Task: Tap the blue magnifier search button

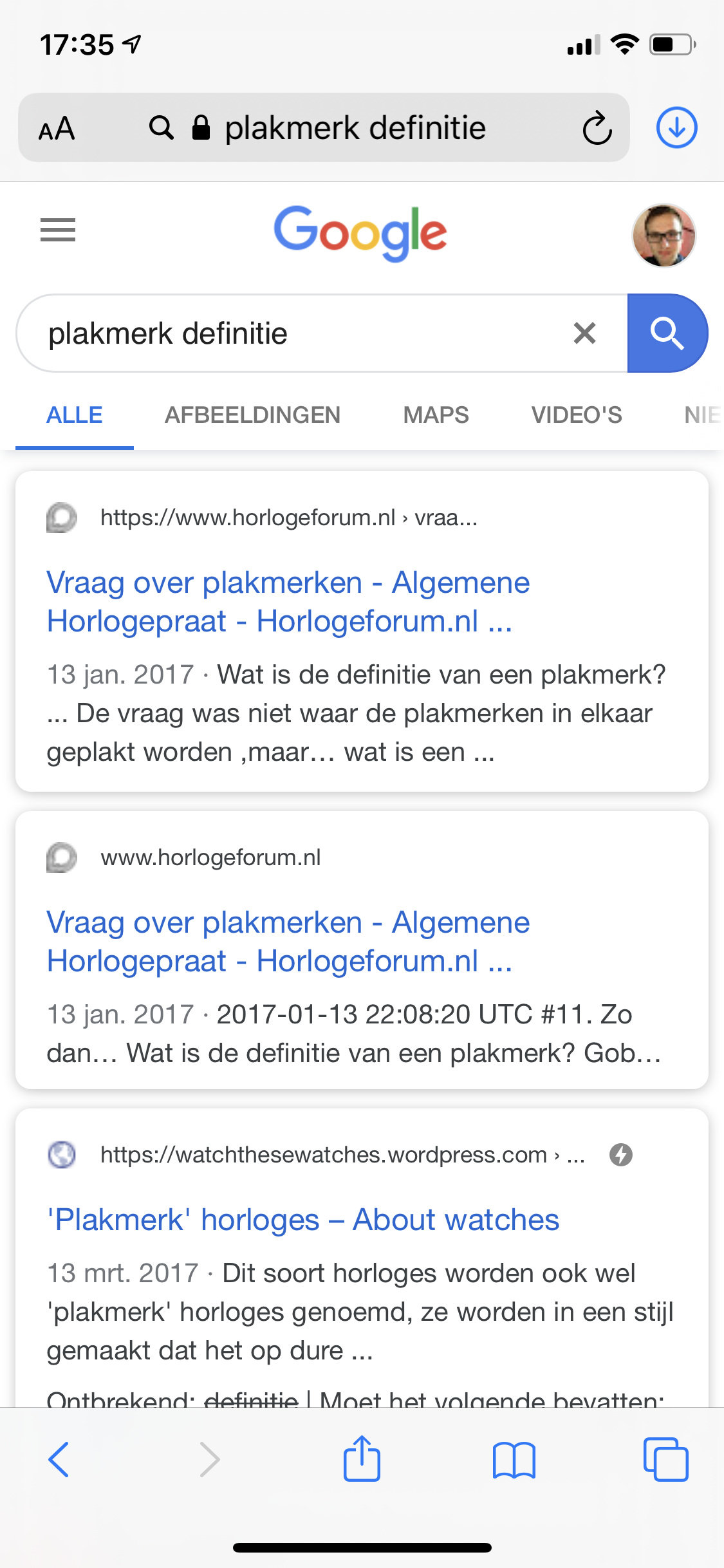Action: (667, 333)
